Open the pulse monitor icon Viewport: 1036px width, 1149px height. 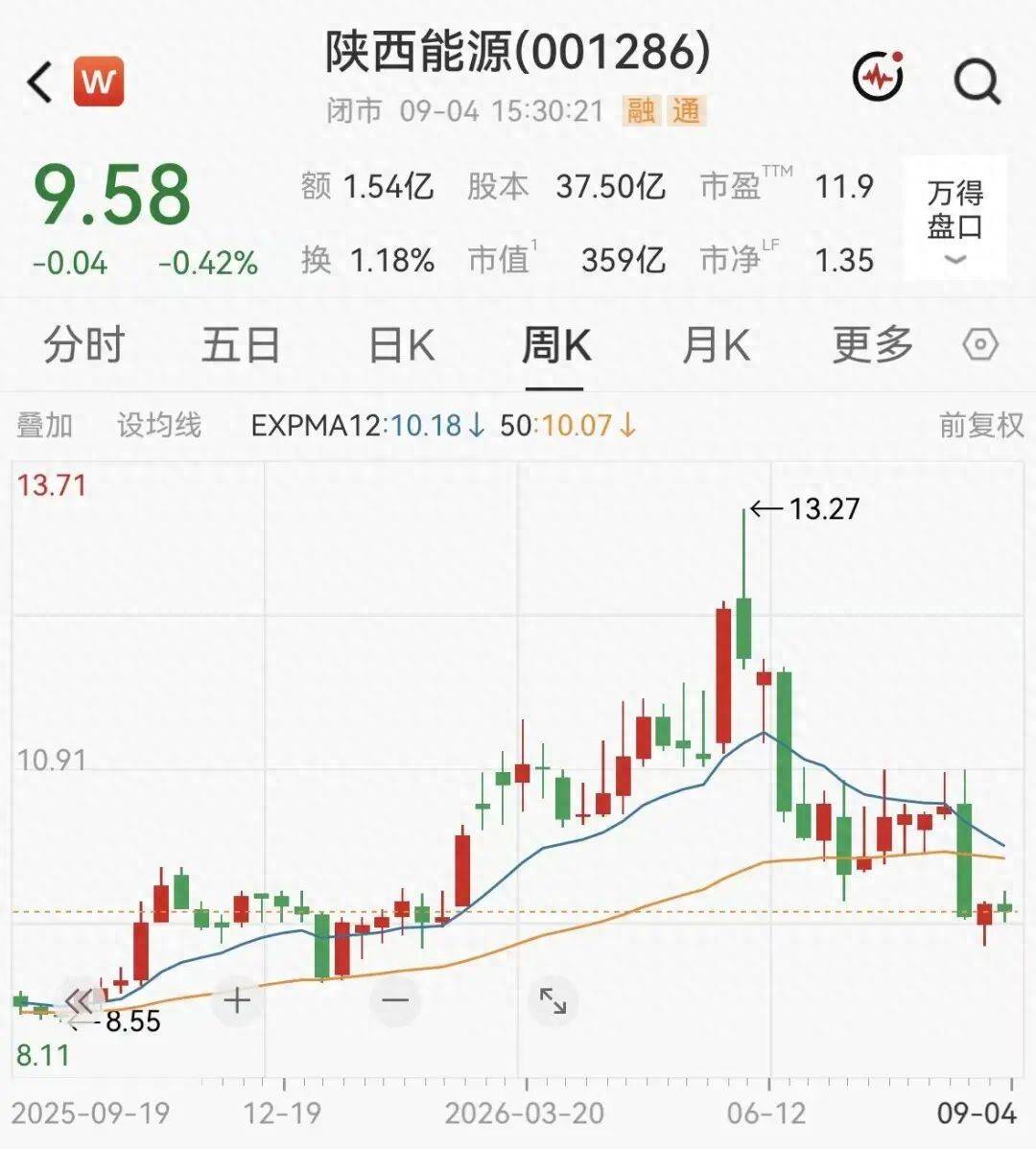[878, 76]
